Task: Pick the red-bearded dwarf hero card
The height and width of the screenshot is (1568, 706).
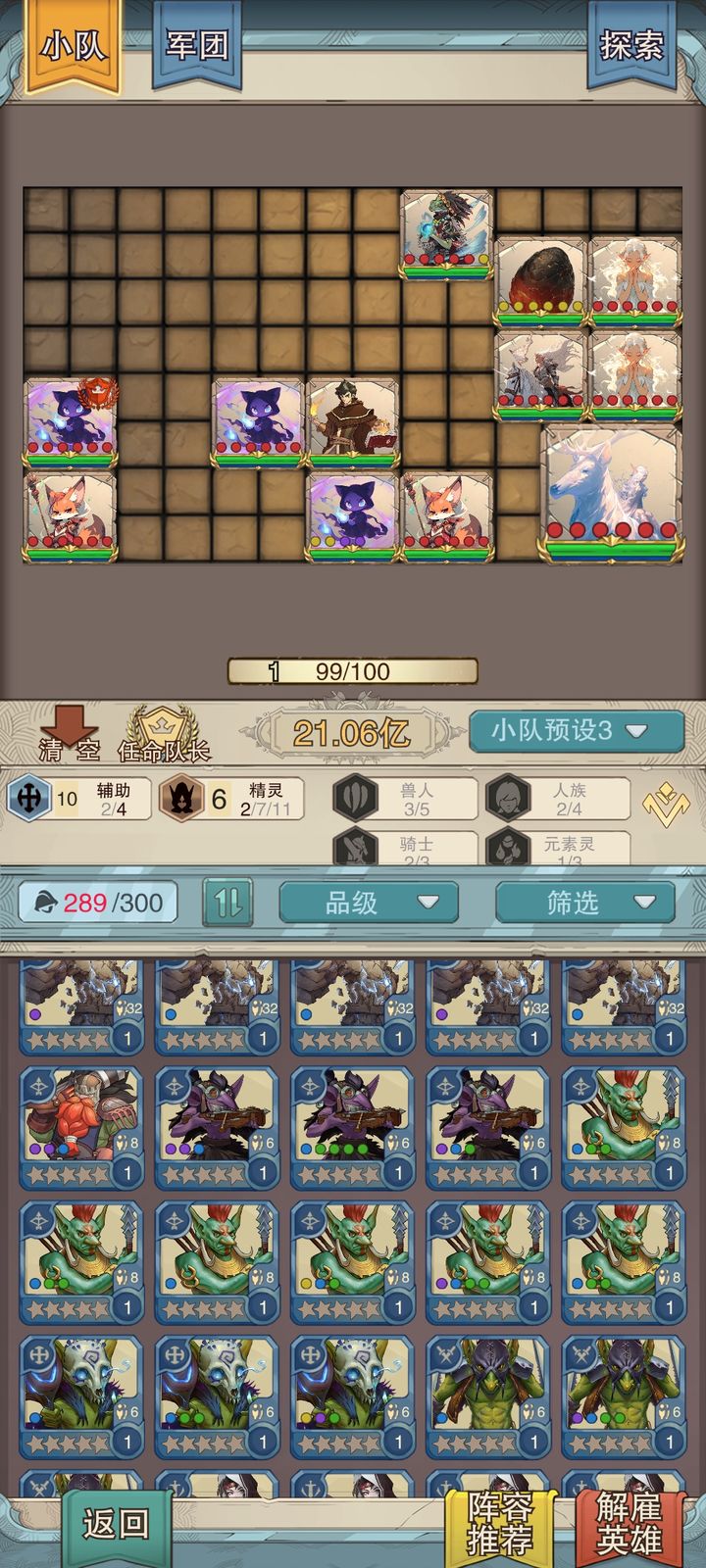Action: (x=80, y=1127)
